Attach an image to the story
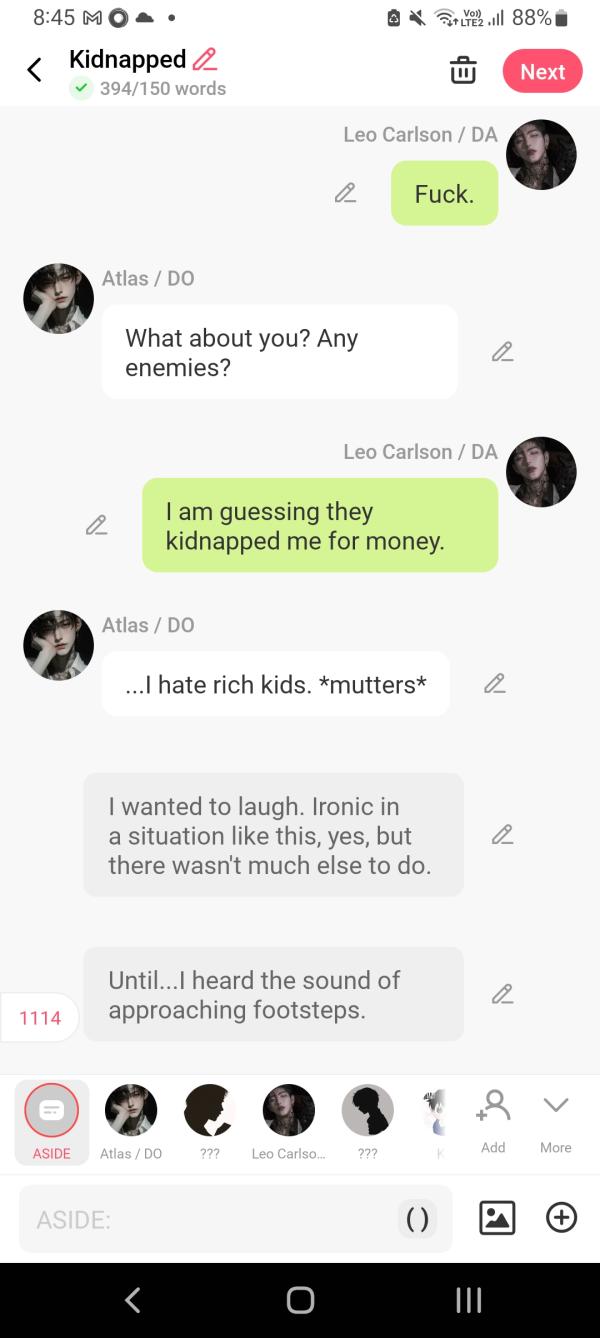The image size is (600, 1338). 497,1218
